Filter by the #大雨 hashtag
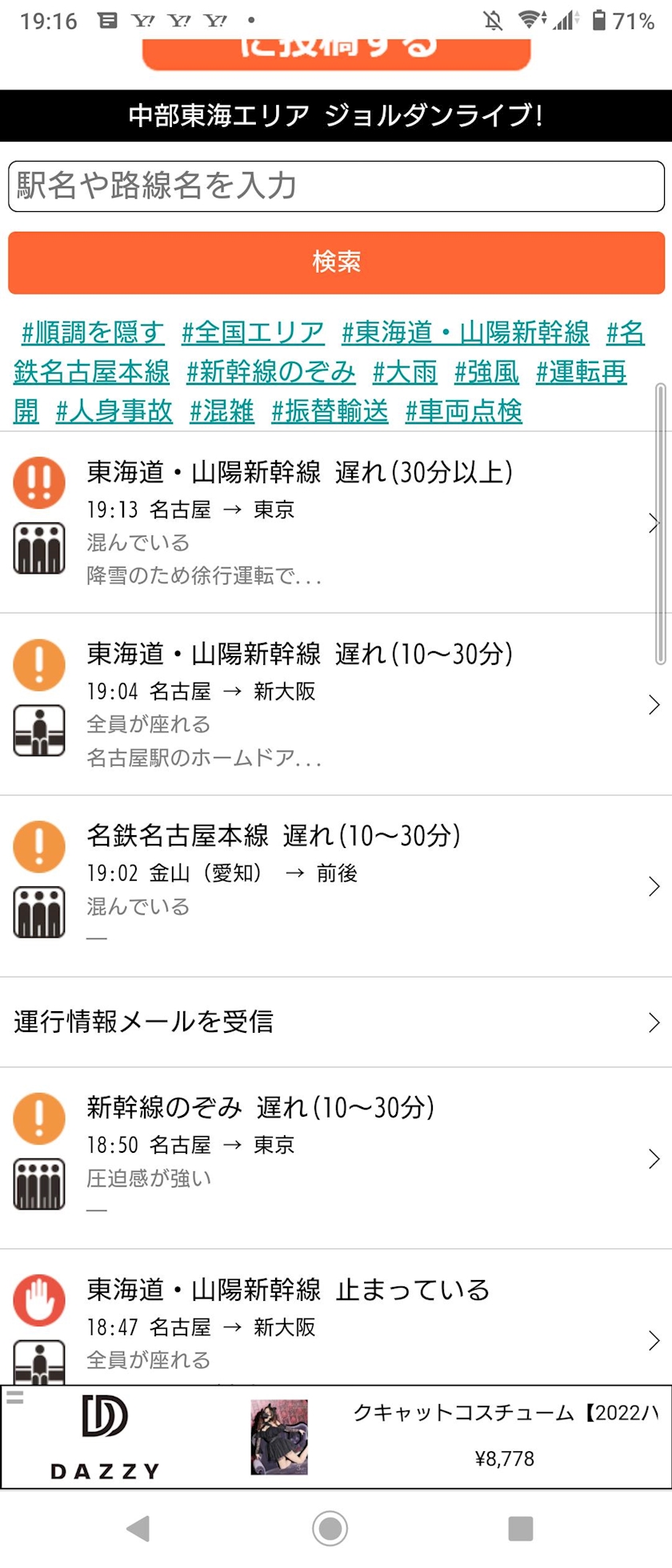This screenshot has height=1568, width=672. (x=405, y=372)
